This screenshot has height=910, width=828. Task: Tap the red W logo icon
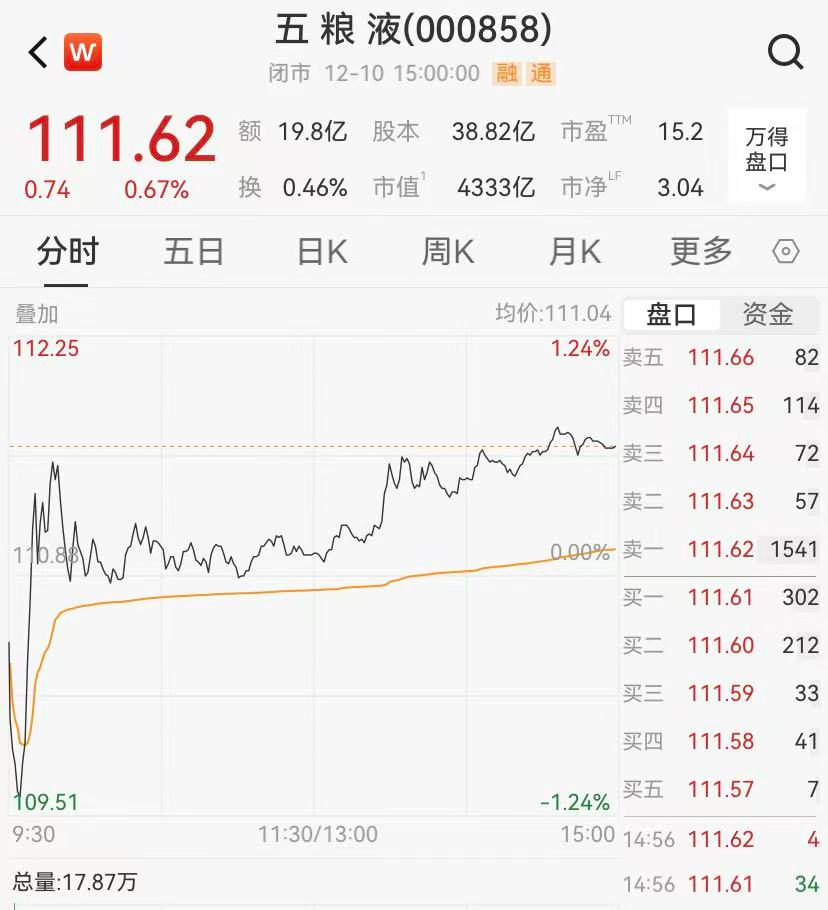pos(83,52)
